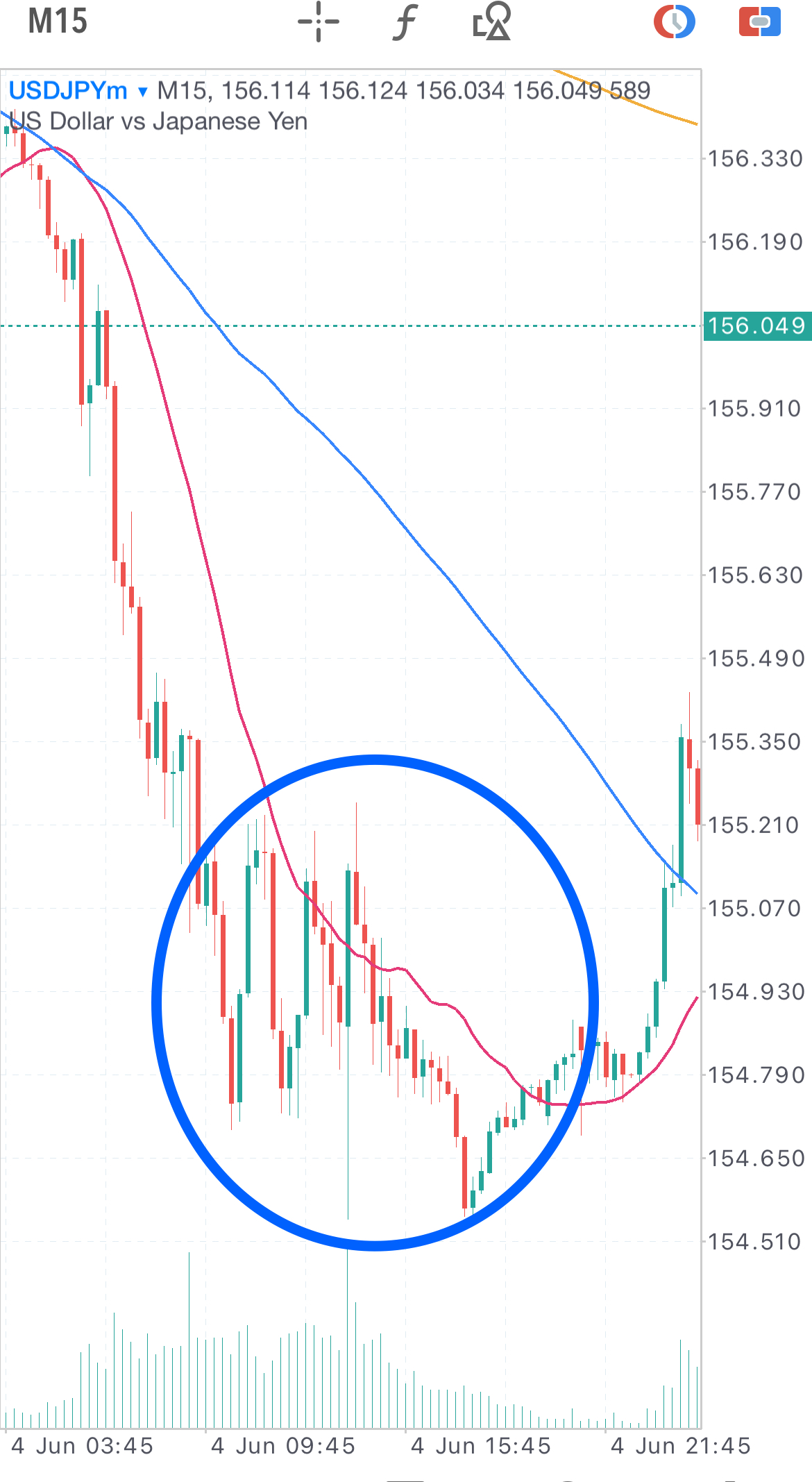Open the new order trade panel

click(x=759, y=22)
